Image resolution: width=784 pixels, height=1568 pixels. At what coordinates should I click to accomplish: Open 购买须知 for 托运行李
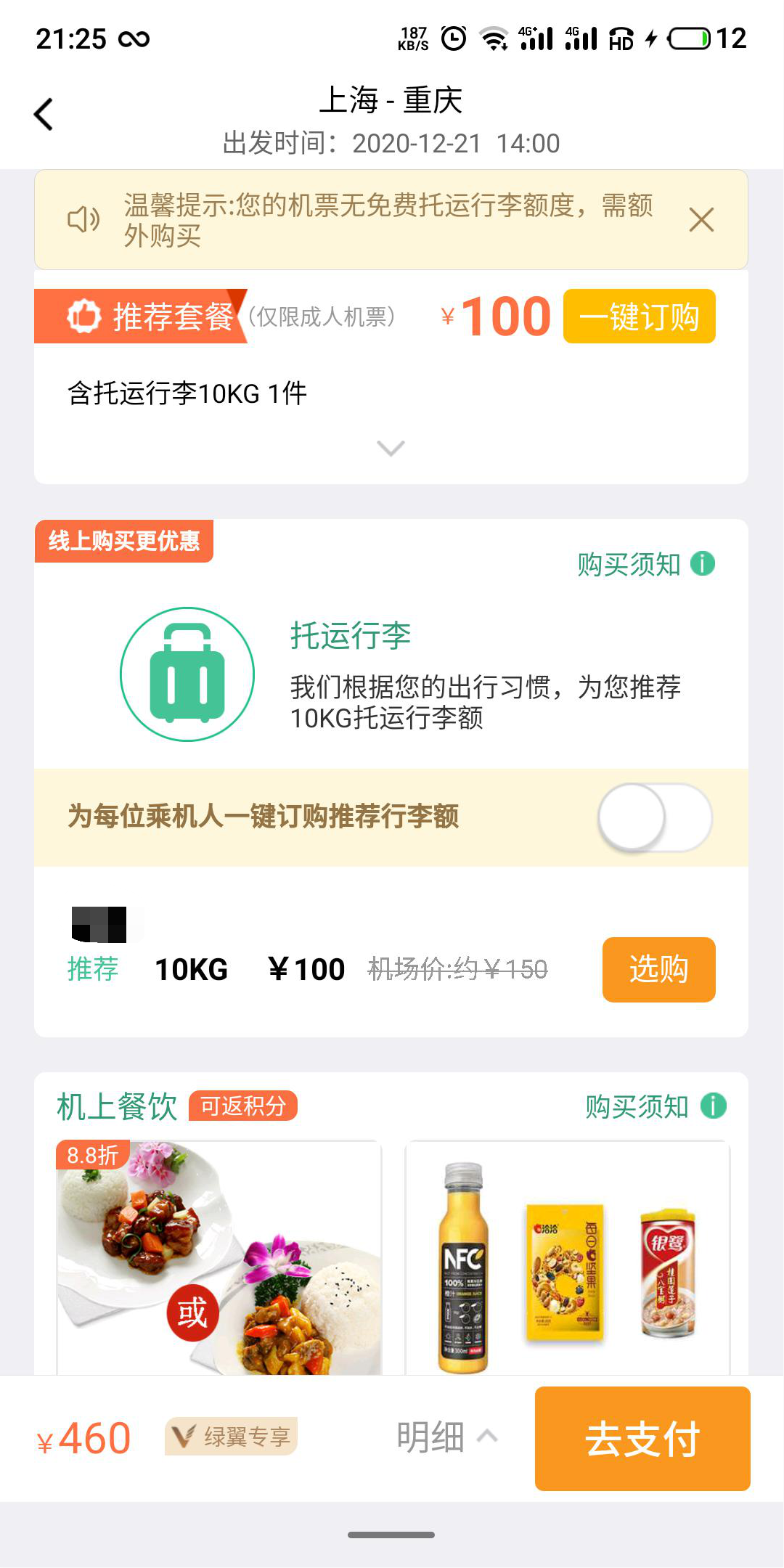click(645, 564)
